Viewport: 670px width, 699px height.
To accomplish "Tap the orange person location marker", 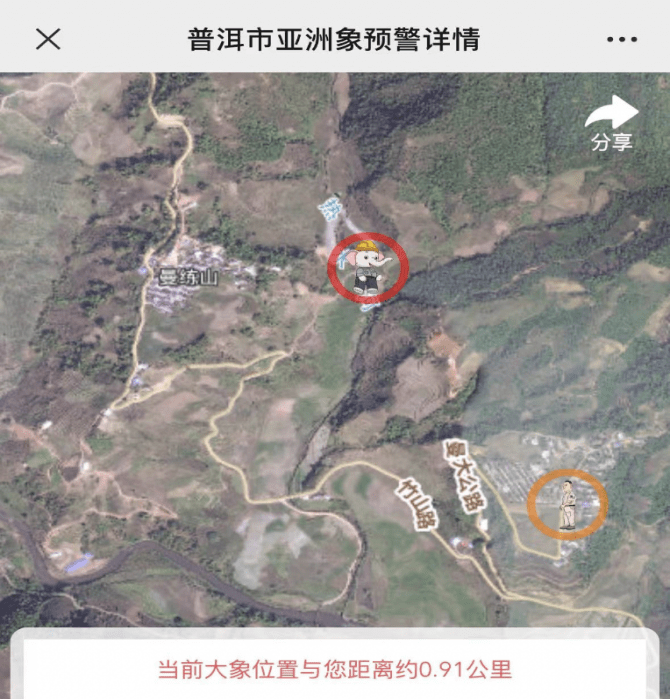I will [x=567, y=504].
